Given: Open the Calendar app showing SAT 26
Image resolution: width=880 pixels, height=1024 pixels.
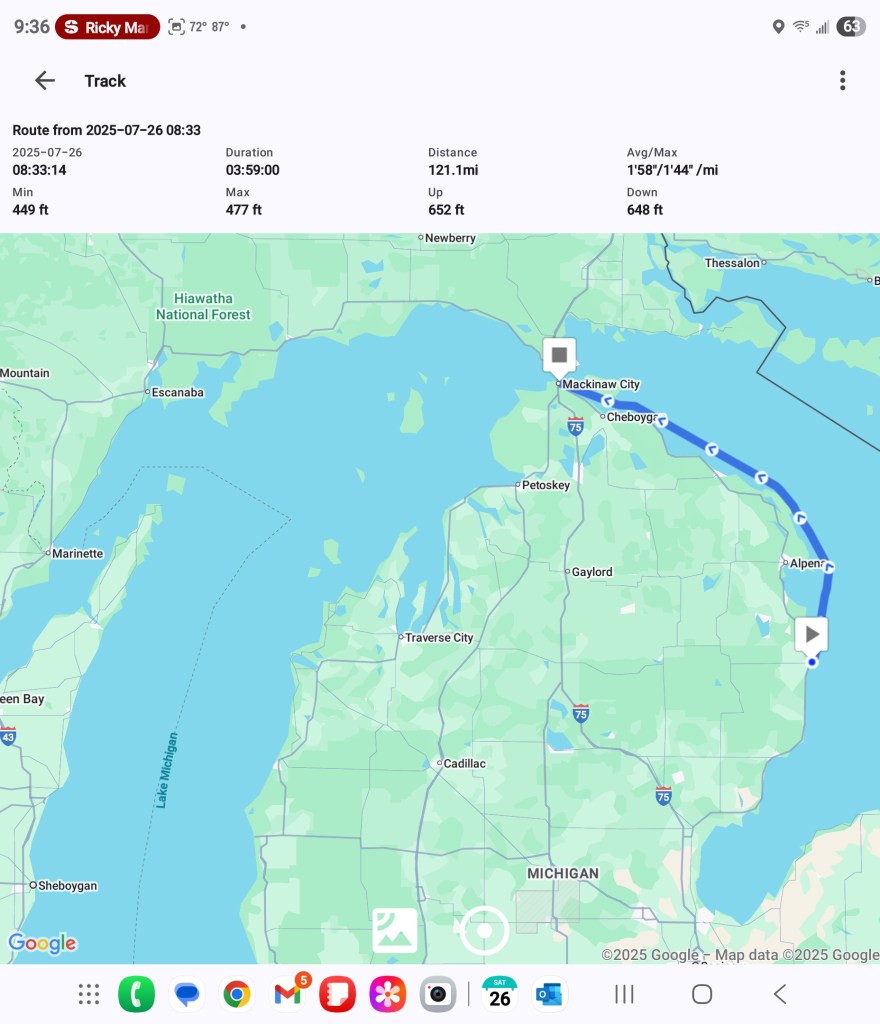Looking at the screenshot, I should [499, 994].
